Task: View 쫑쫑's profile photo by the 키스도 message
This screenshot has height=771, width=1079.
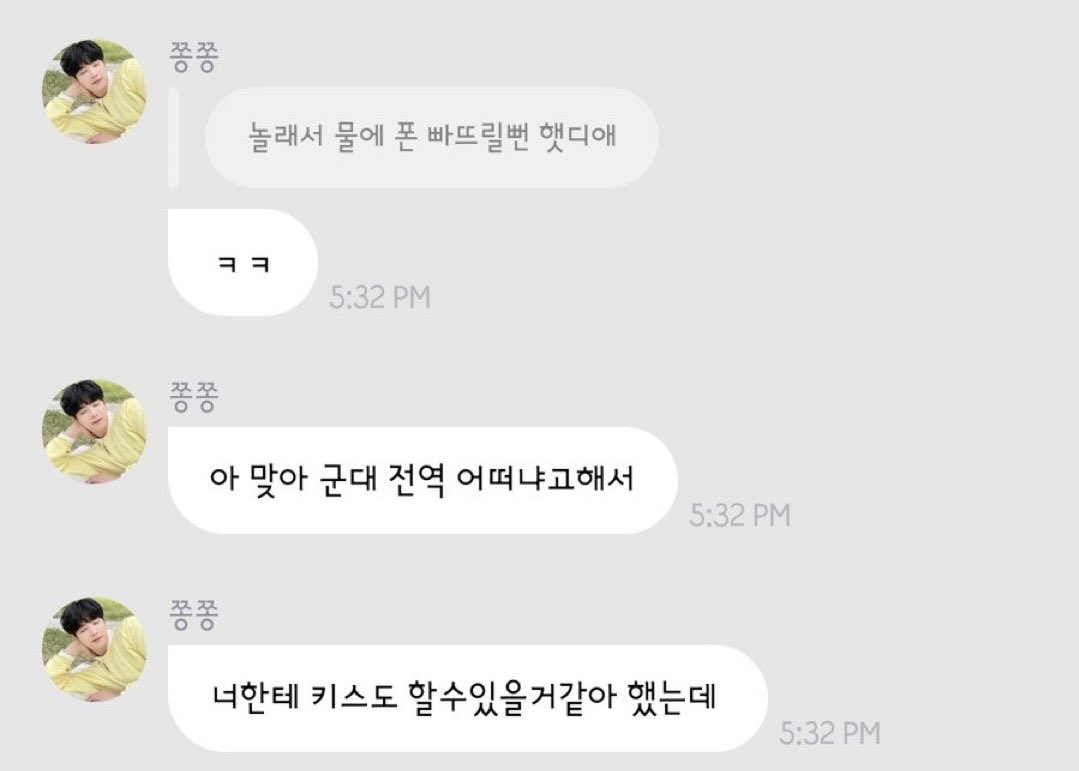Action: click(95, 650)
